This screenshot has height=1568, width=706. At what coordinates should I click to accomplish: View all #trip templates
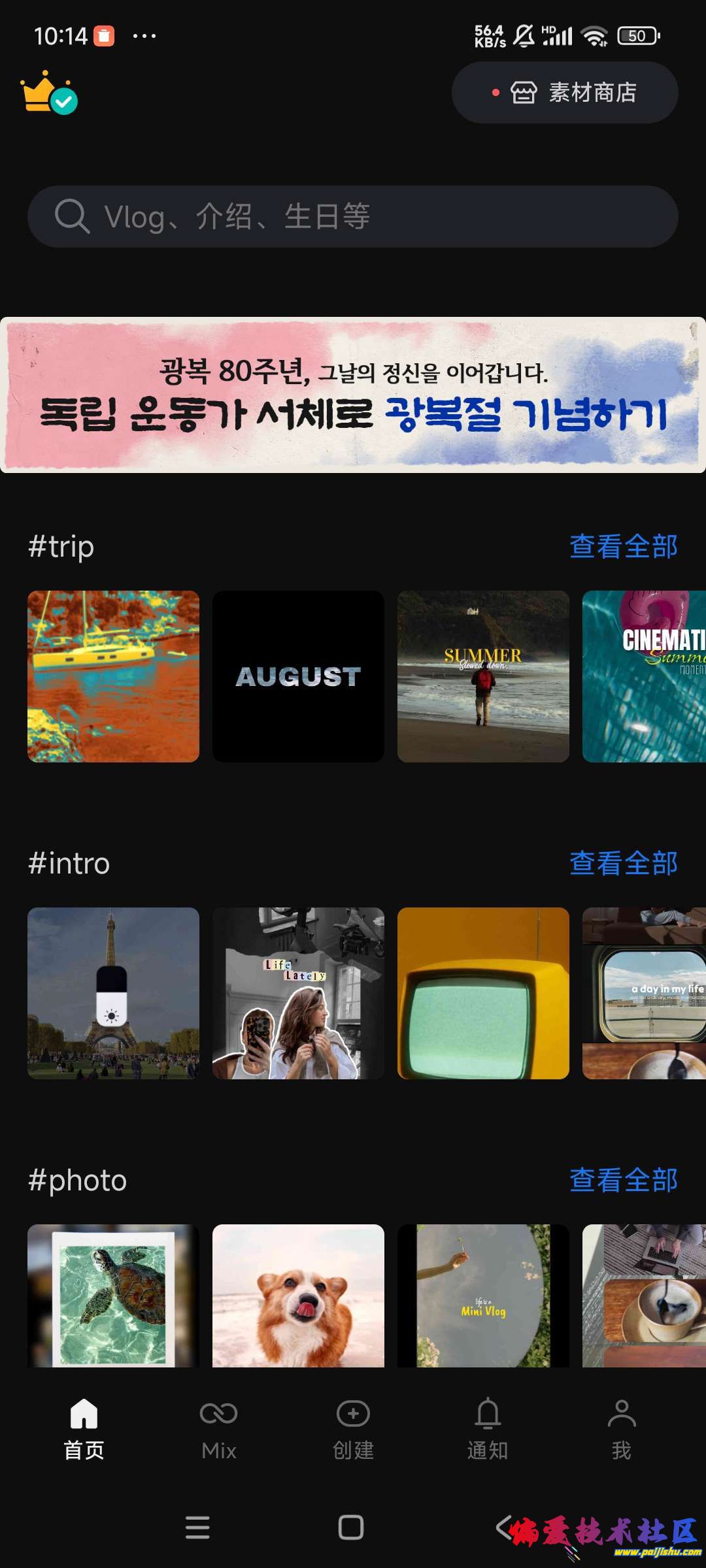(x=623, y=546)
